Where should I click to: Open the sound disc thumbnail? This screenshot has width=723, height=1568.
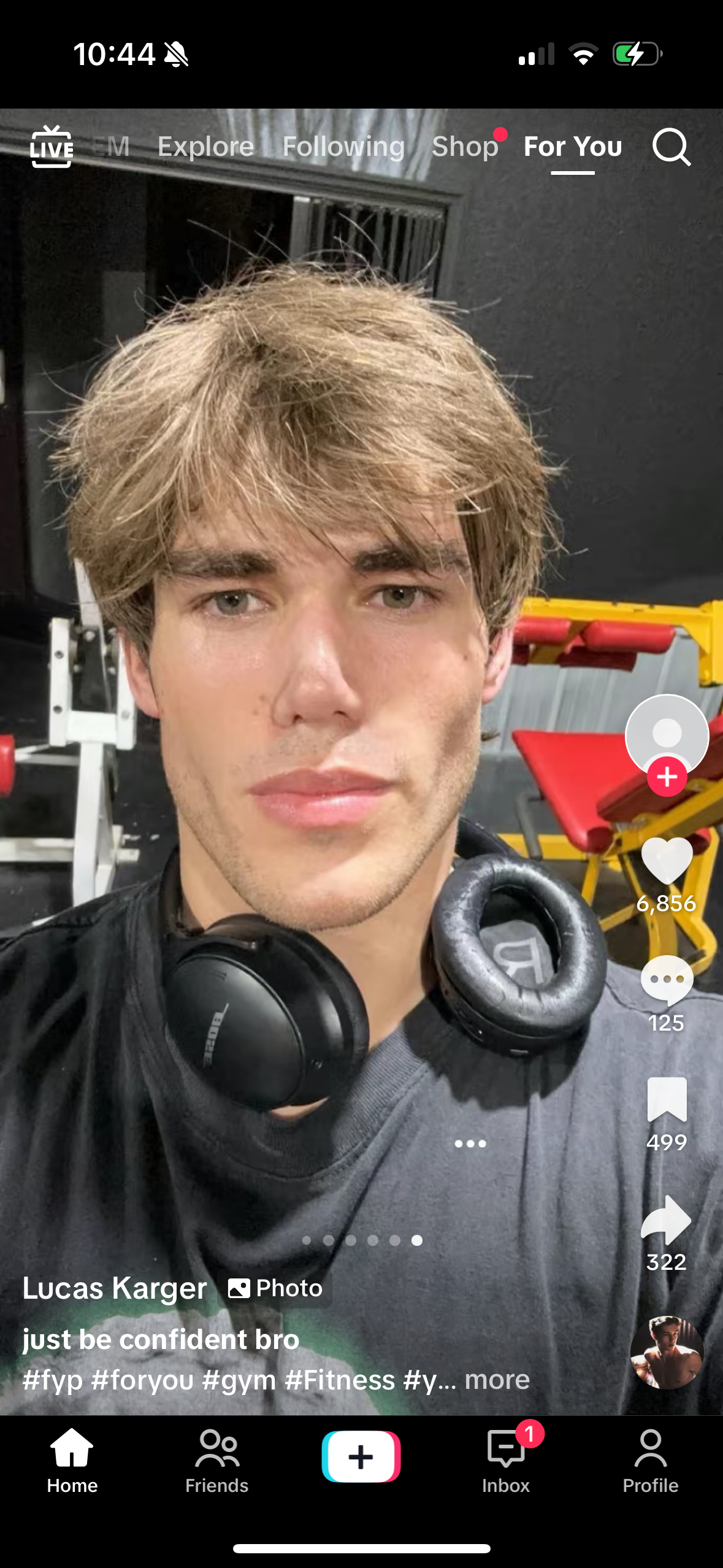pyautogui.click(x=667, y=1352)
